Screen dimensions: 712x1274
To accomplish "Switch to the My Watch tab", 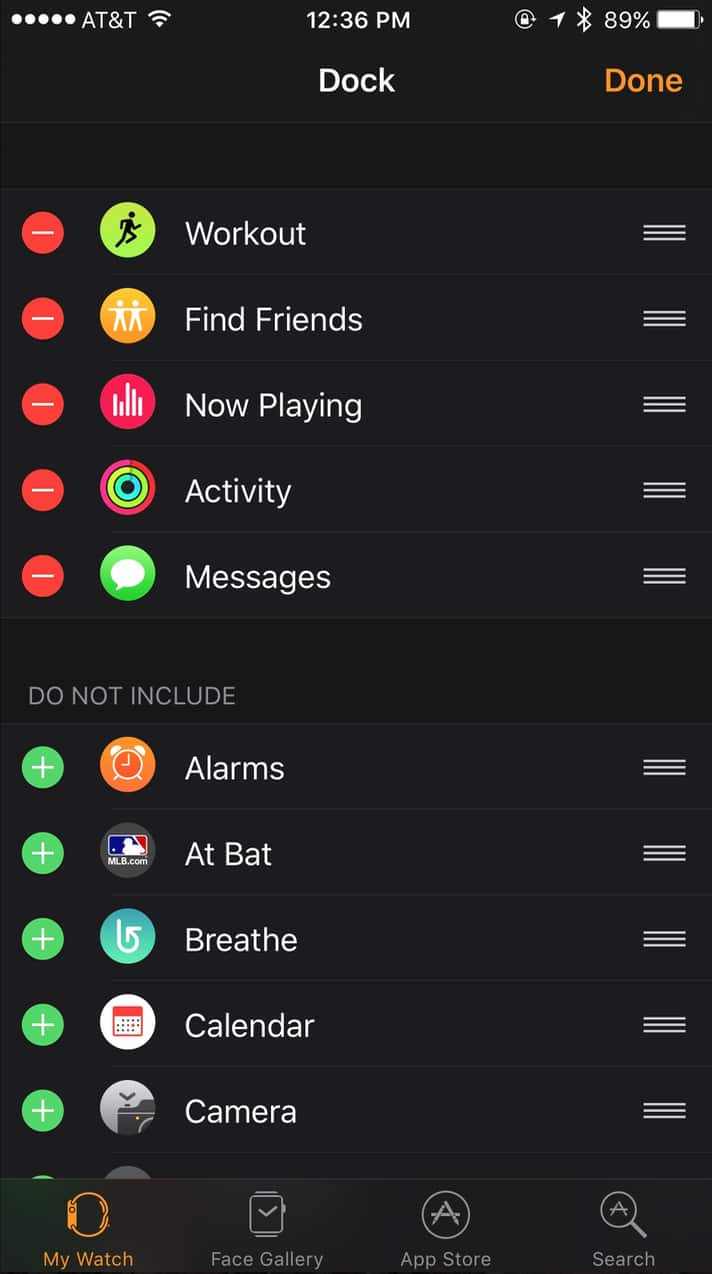I will pyautogui.click(x=88, y=1229).
